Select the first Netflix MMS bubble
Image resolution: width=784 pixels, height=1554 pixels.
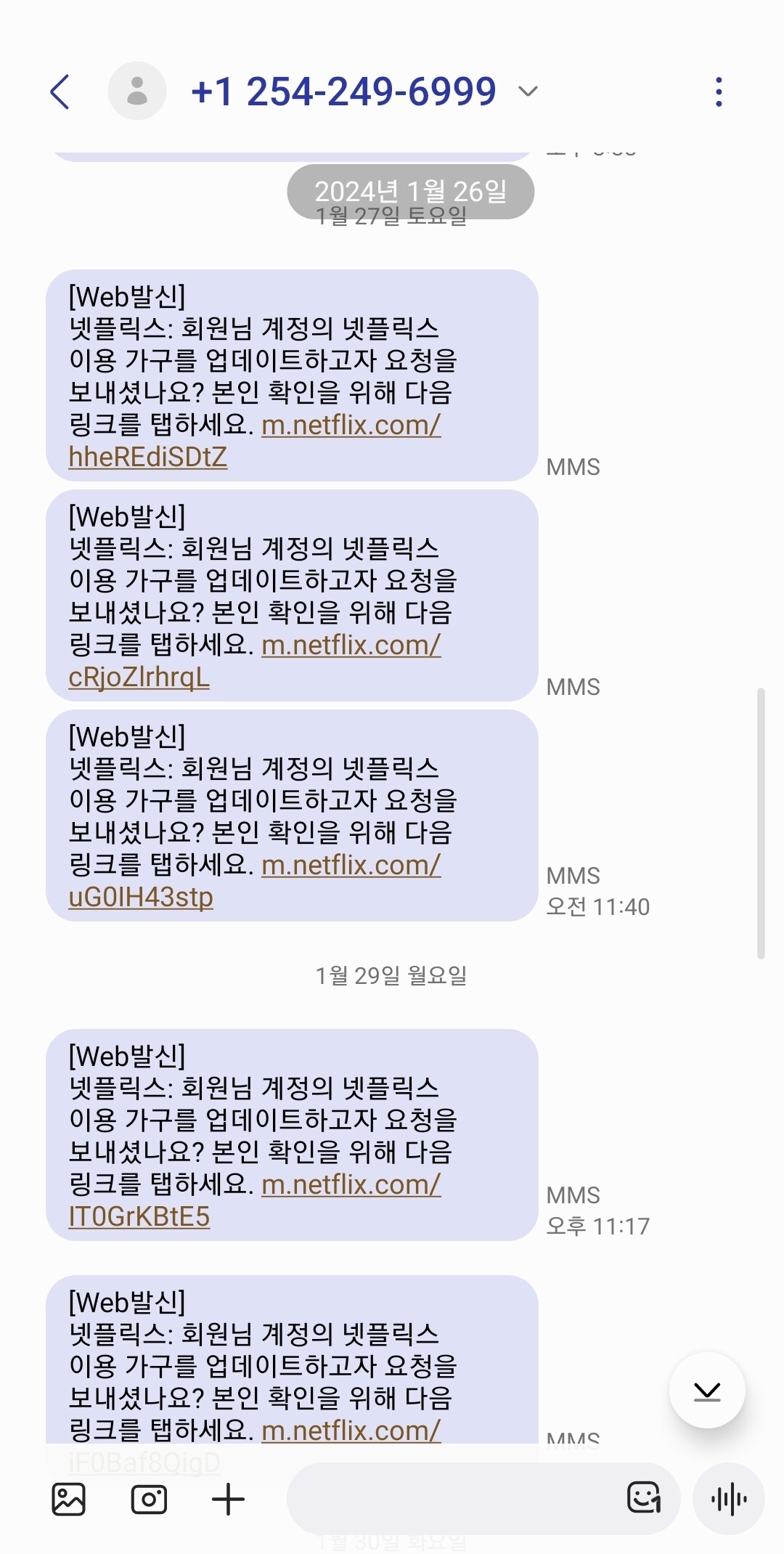pyautogui.click(x=290, y=374)
